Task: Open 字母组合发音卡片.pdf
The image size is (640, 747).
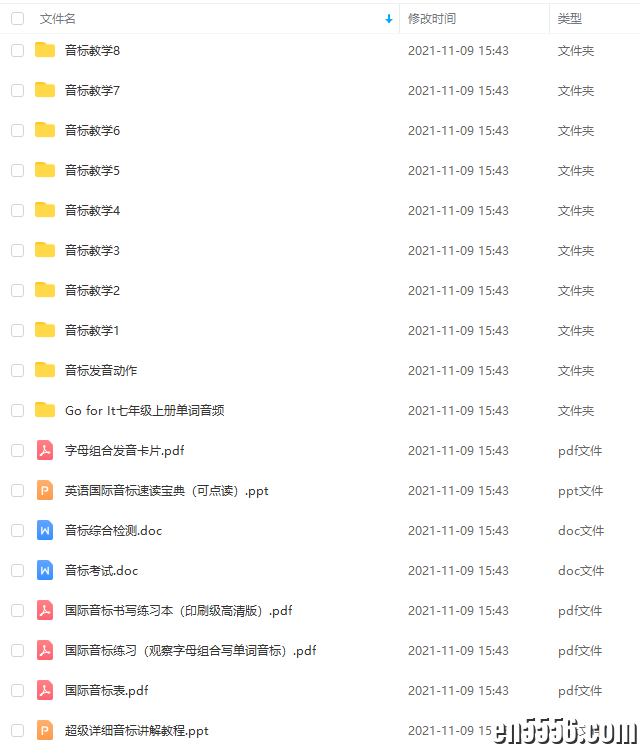Action: pos(124,450)
